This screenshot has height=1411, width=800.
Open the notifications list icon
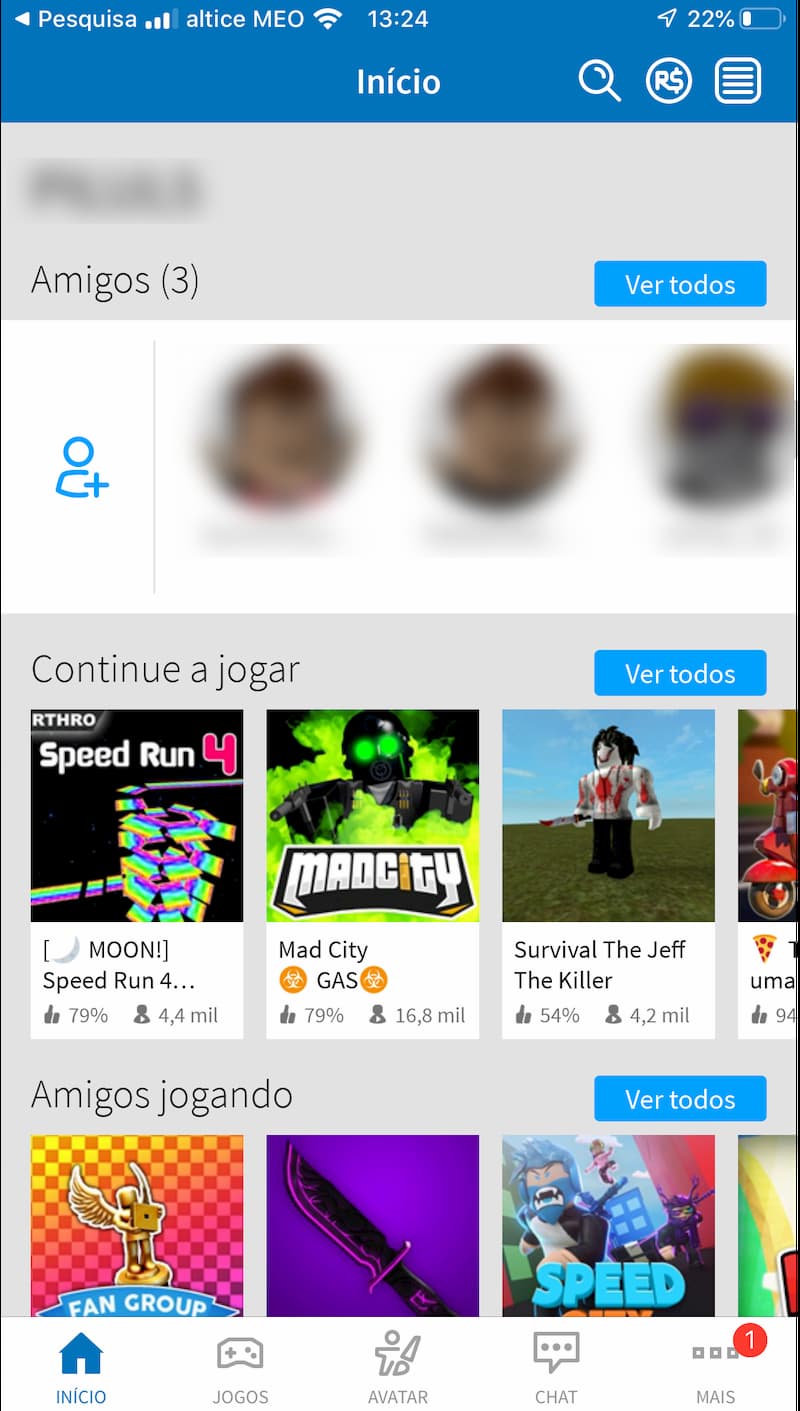tap(738, 81)
